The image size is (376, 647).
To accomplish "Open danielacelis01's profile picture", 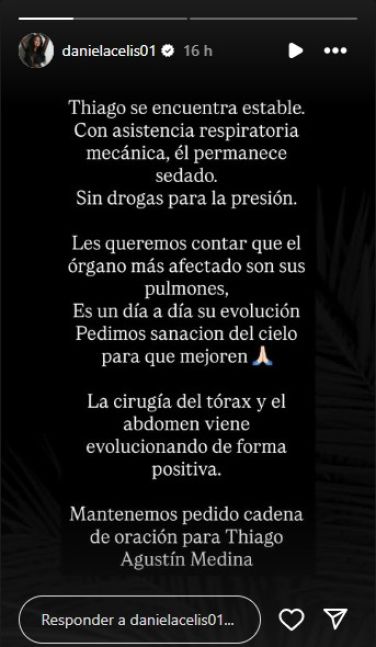I will pyautogui.click(x=36, y=50).
